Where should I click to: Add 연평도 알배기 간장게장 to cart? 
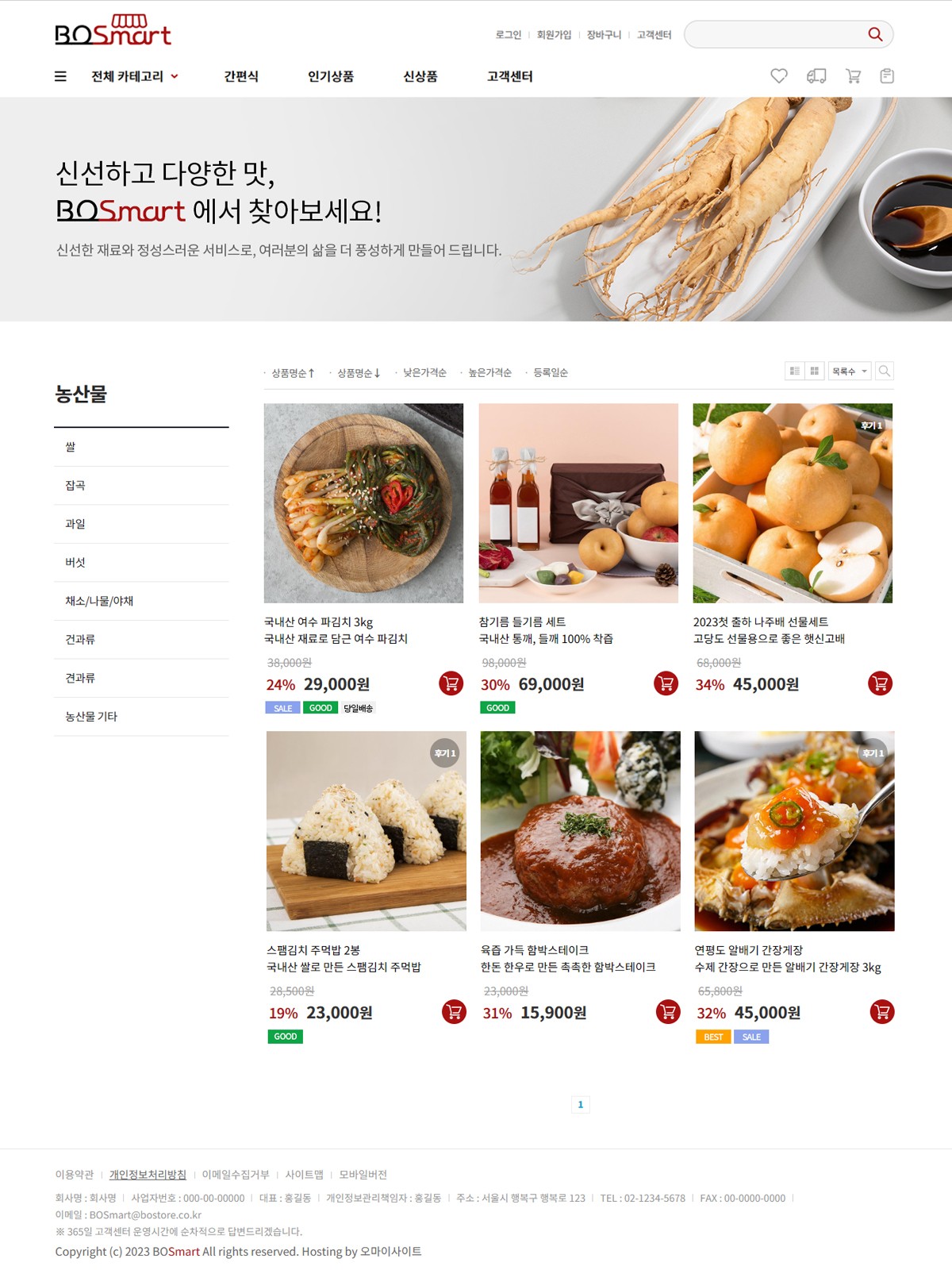[881, 1012]
